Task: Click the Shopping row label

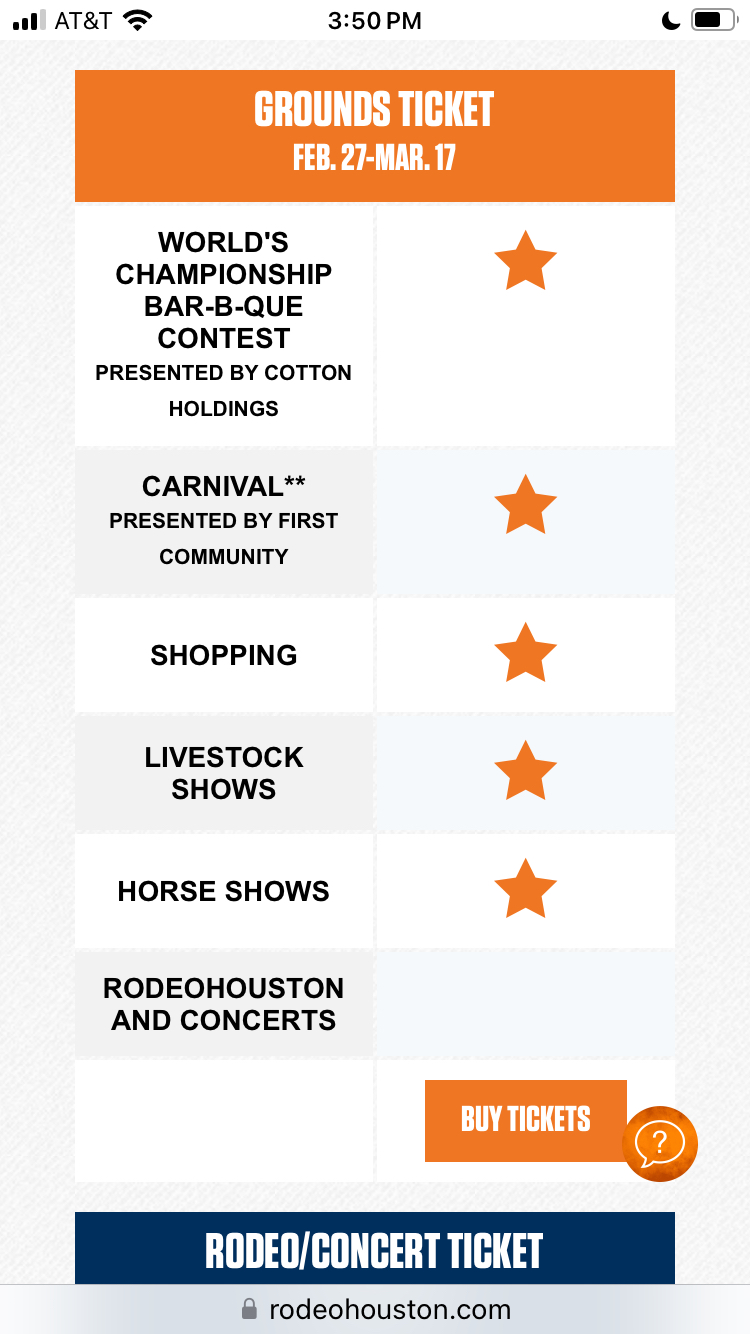Action: (x=223, y=655)
